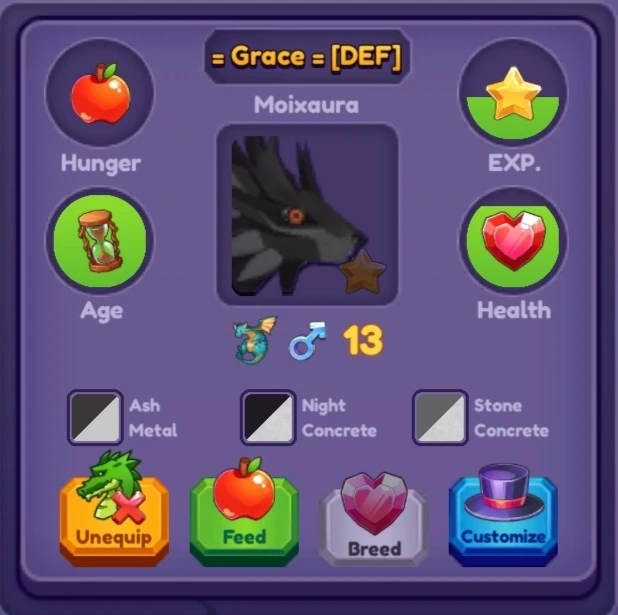Tap the Grace nickname label

(x=306, y=57)
